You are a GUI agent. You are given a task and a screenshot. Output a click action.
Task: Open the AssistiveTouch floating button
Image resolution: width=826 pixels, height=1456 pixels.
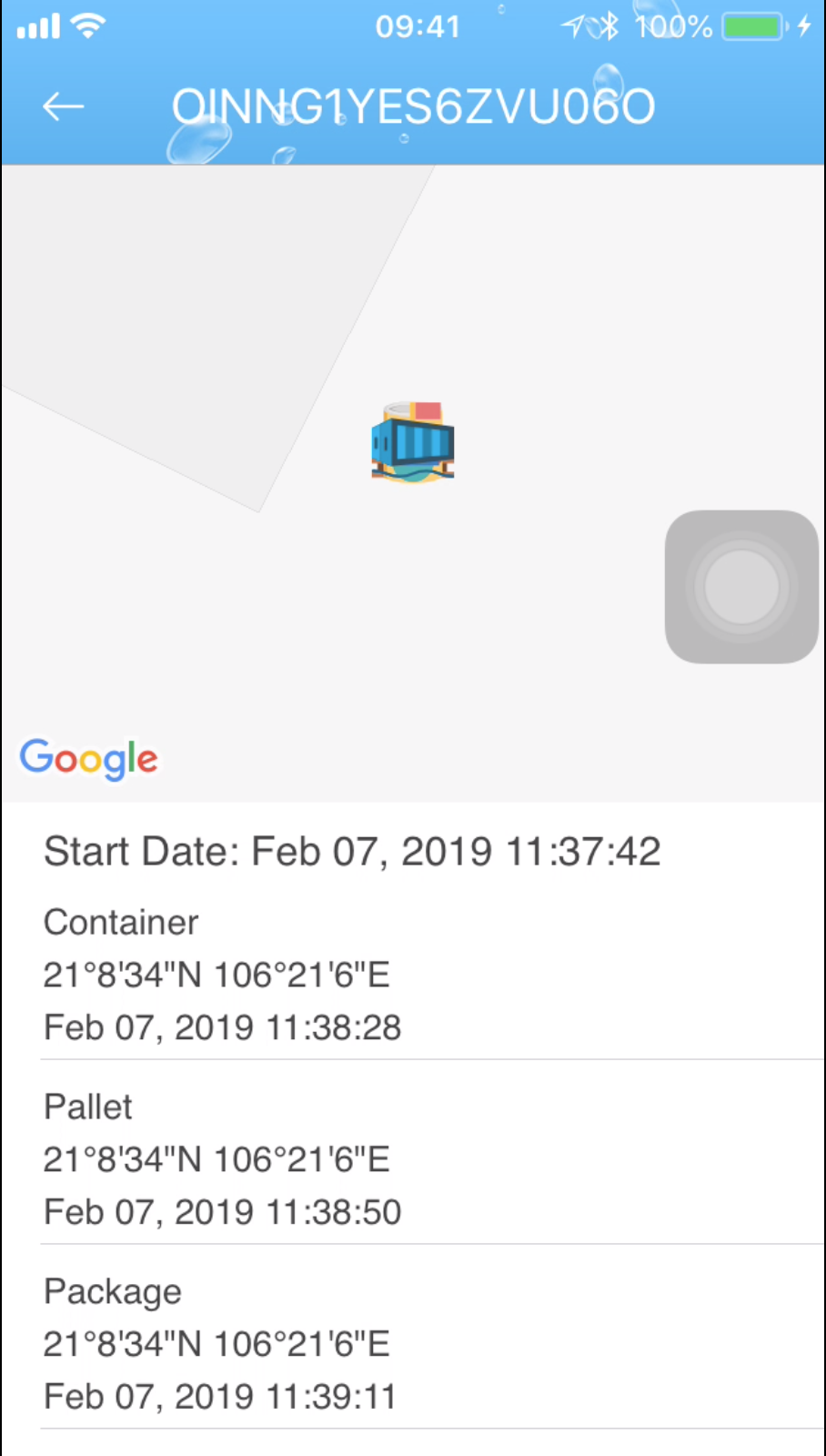[741, 587]
